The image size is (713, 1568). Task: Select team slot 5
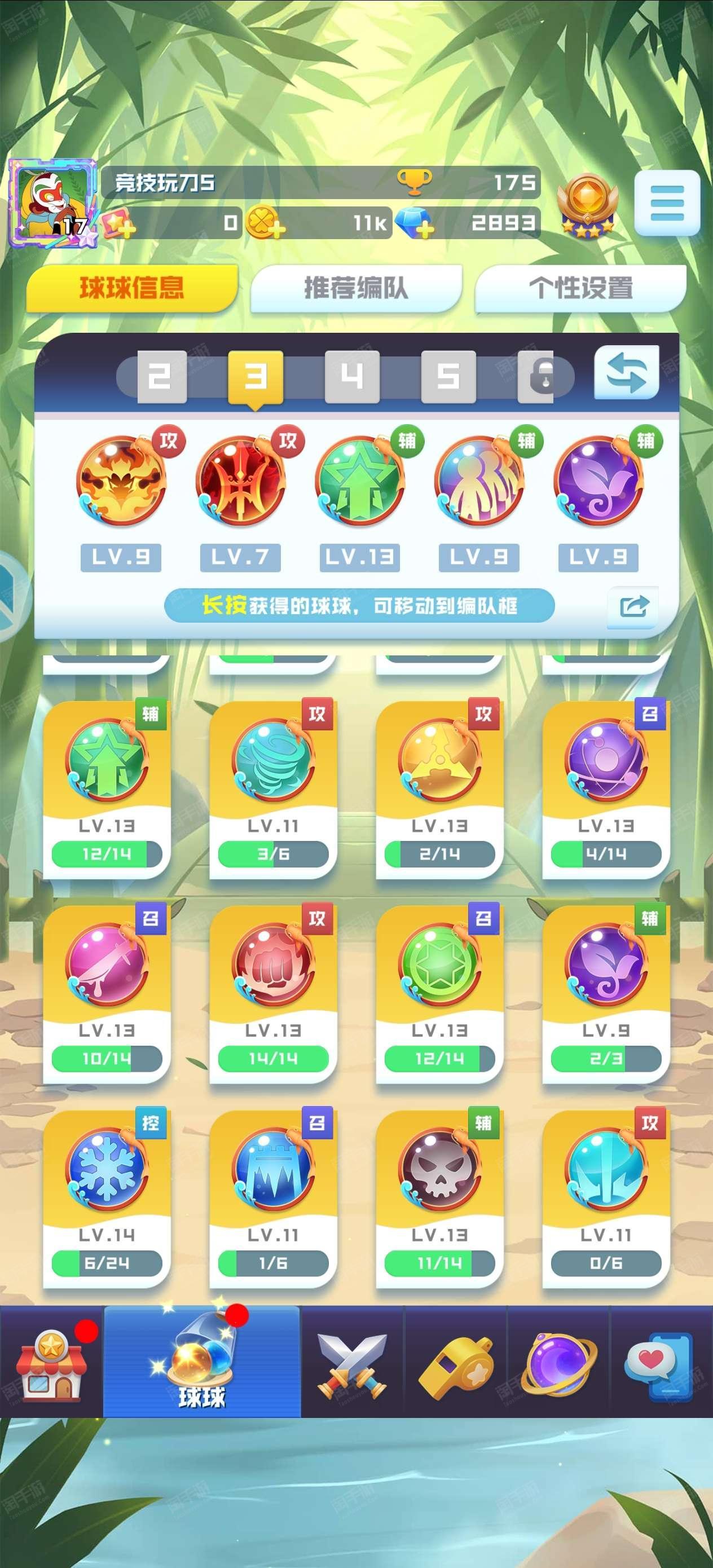(448, 376)
